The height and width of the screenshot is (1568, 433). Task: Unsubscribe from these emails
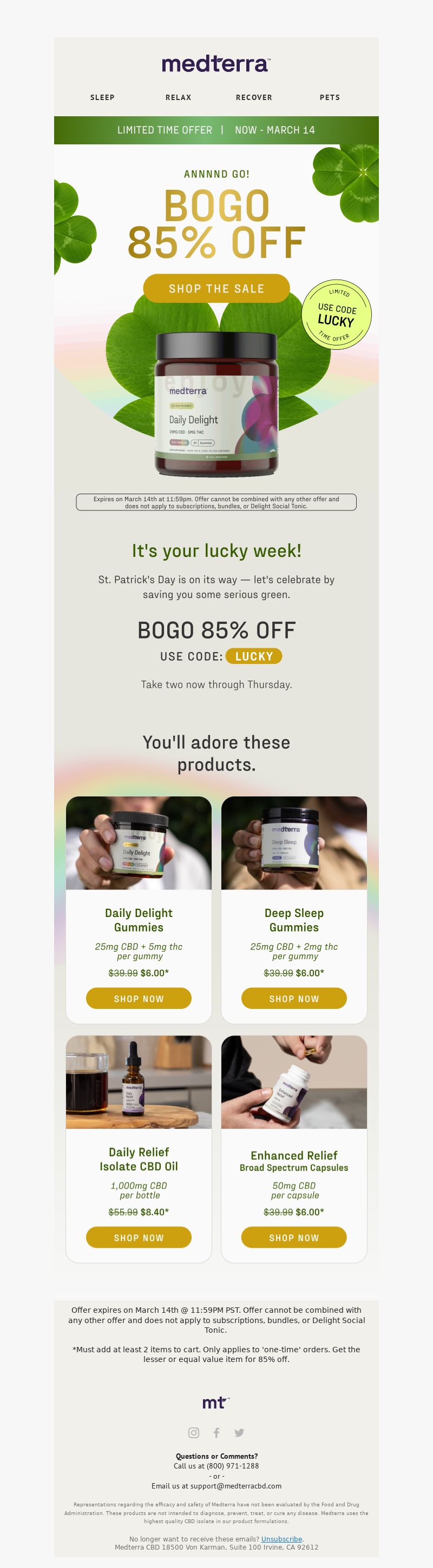[281, 1539]
